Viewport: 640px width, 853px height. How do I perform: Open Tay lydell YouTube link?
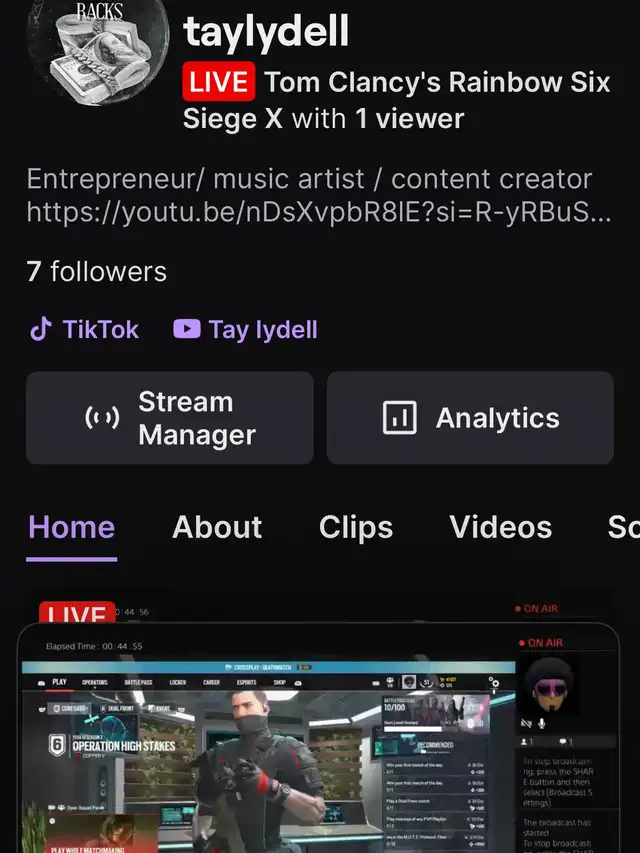(246, 329)
